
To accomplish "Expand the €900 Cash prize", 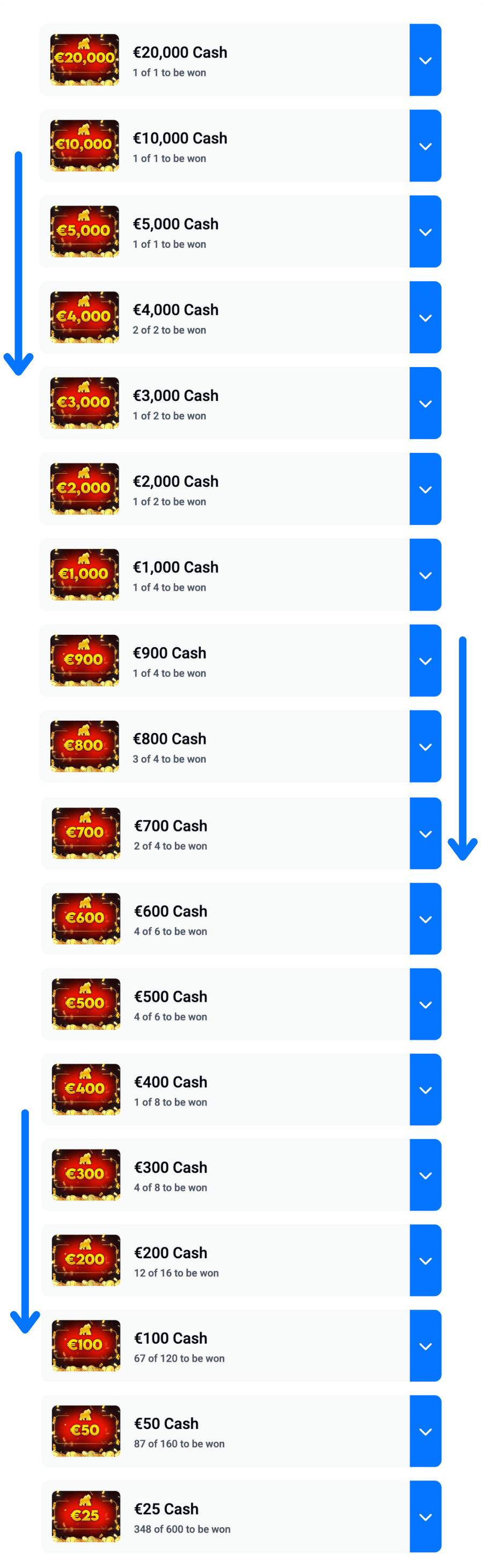I will tap(425, 661).
